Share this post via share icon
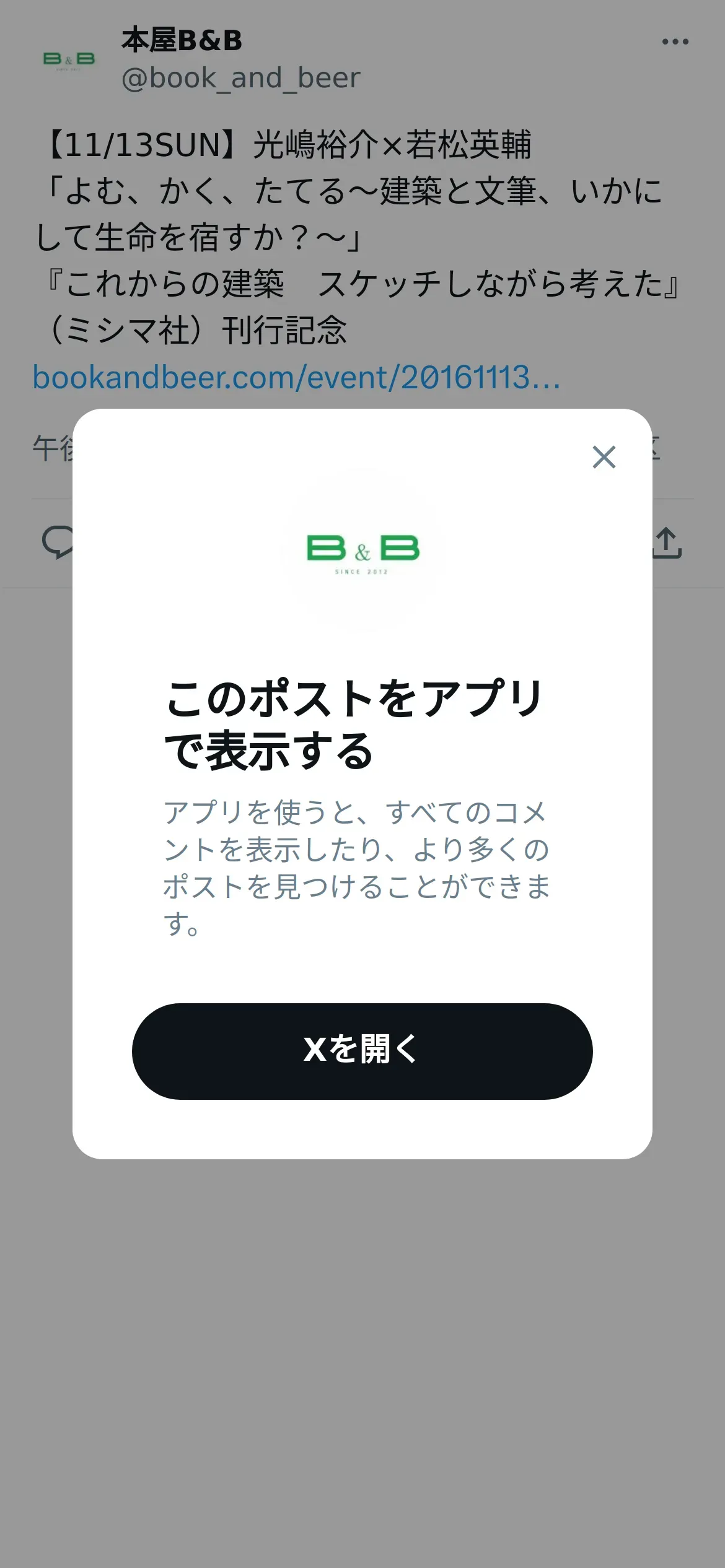The height and width of the screenshot is (1568, 725). (x=667, y=542)
